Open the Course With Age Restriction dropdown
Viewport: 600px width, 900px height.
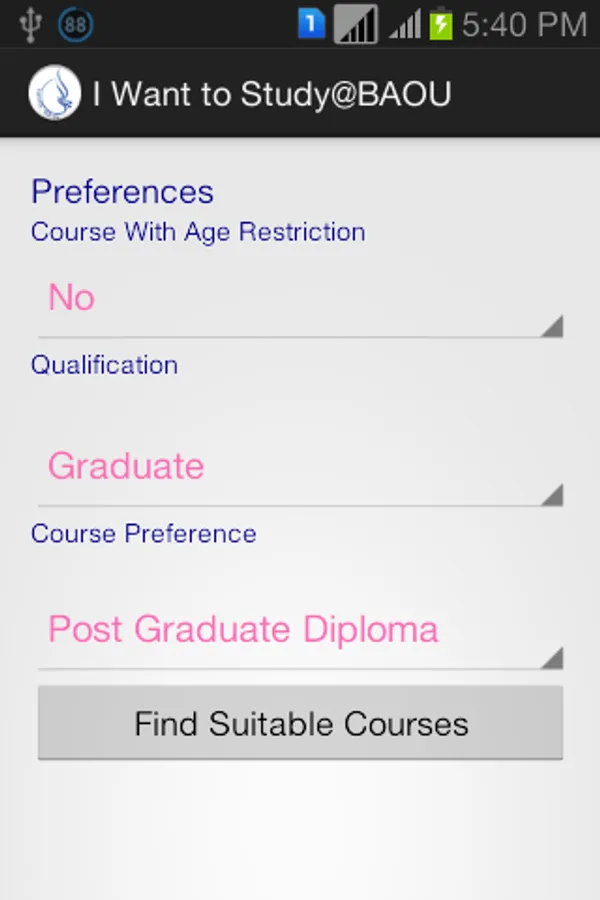(x=300, y=300)
